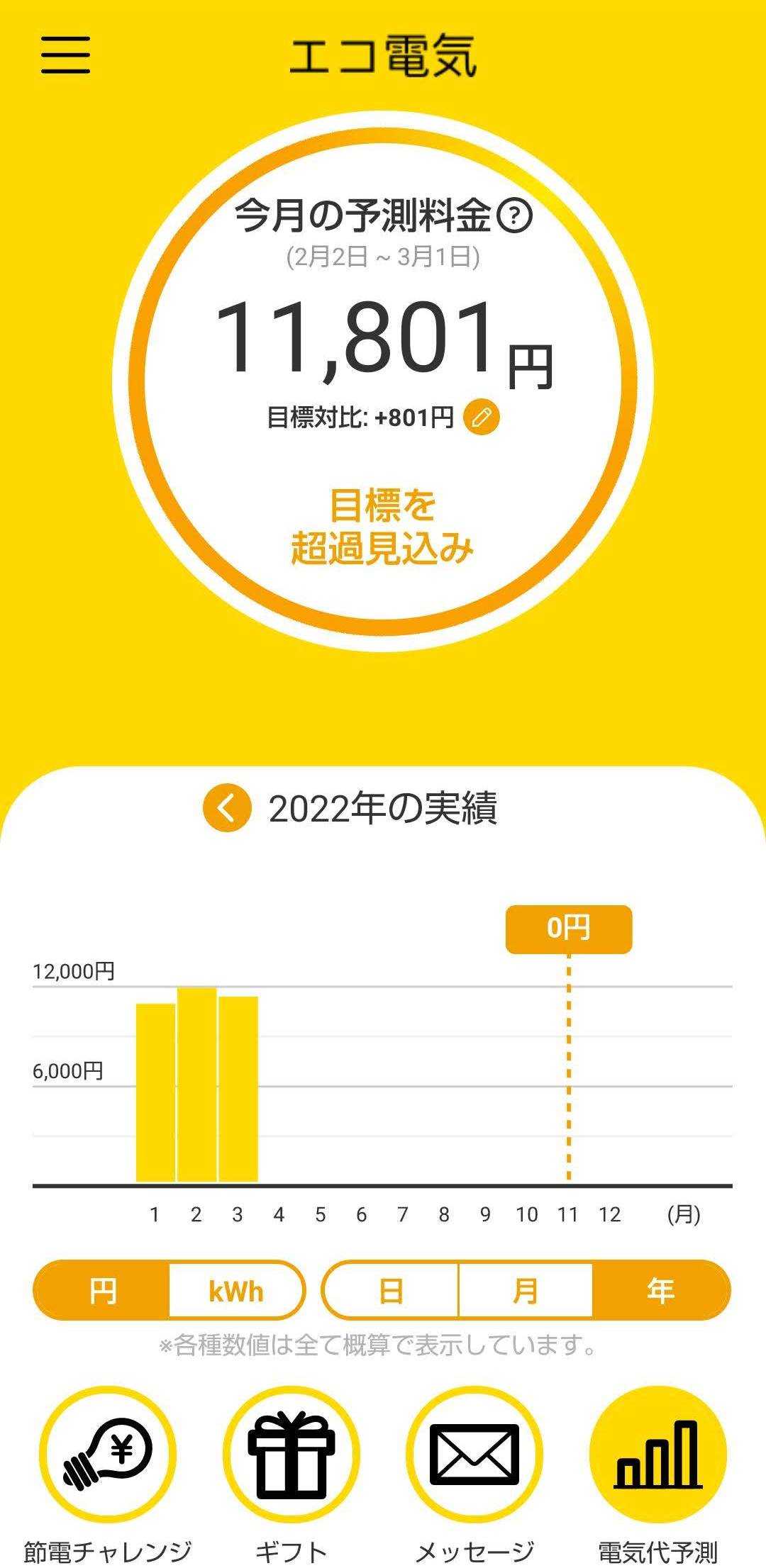Switch chart to monthly 月 view
The width and height of the screenshot is (766, 1568).
point(525,1291)
